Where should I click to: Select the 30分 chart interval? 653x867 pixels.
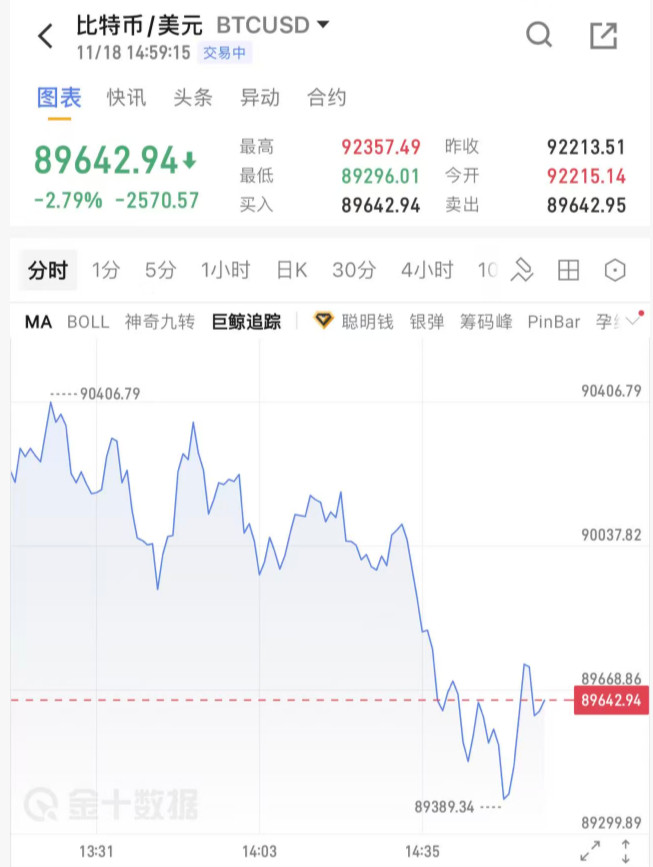pyautogui.click(x=354, y=270)
